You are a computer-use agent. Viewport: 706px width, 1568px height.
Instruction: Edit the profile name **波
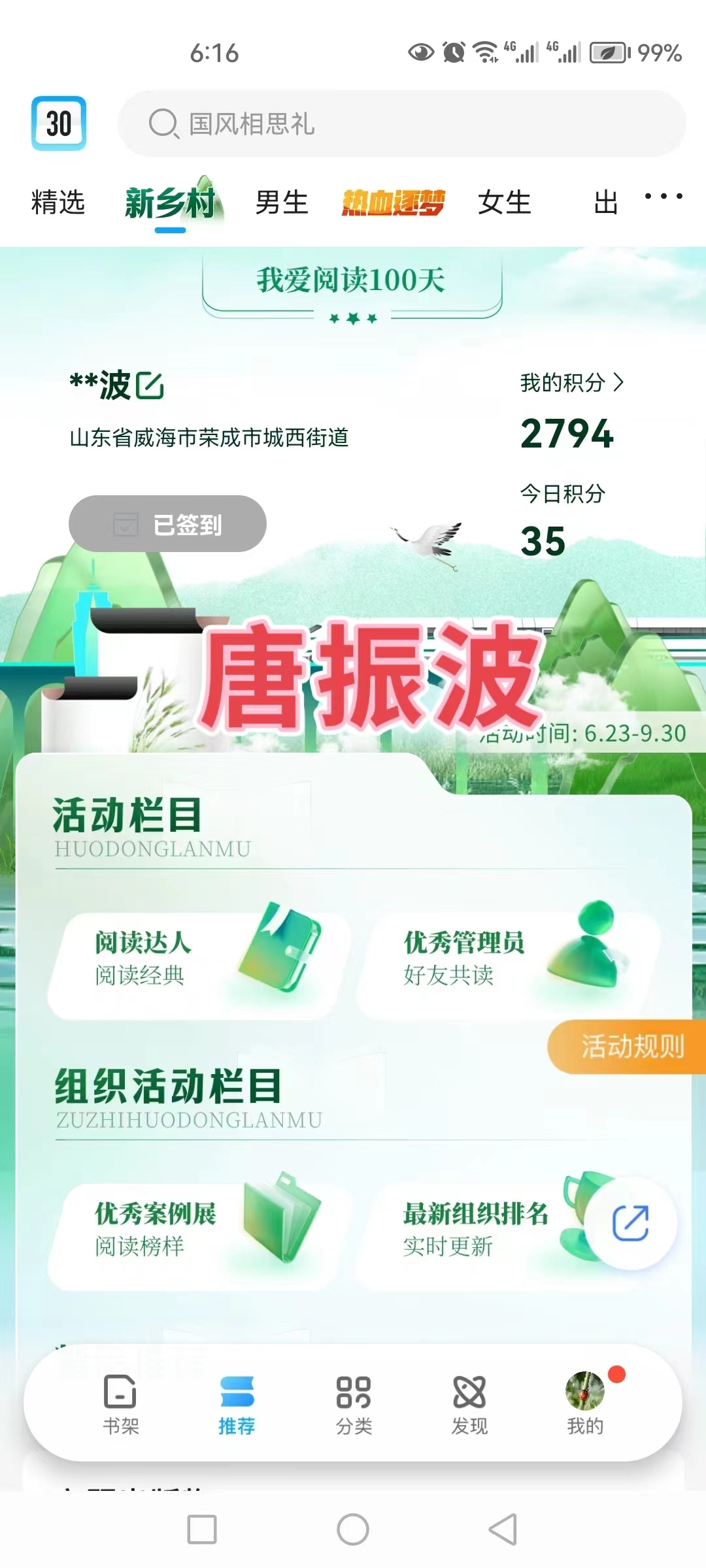coord(150,385)
